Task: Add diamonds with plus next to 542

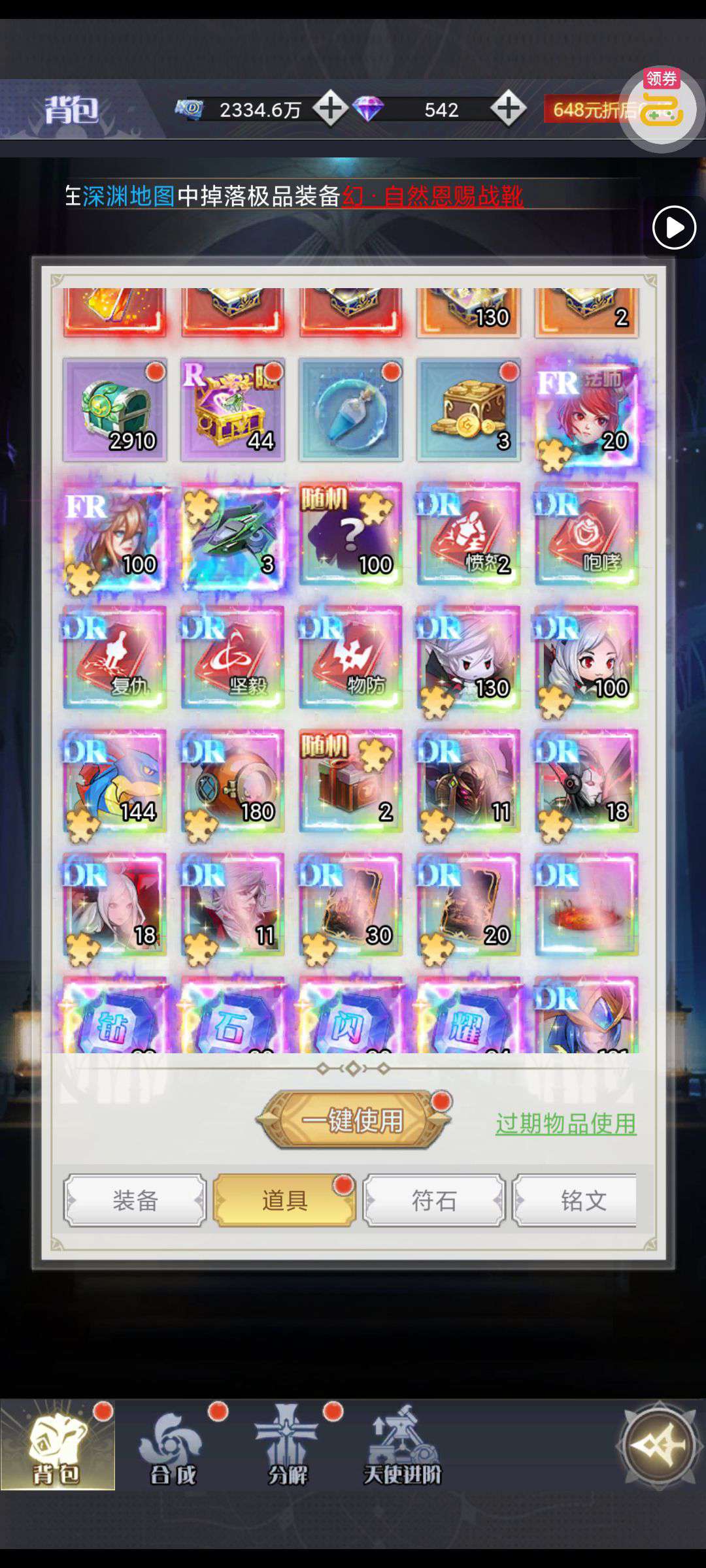Action: [509, 108]
